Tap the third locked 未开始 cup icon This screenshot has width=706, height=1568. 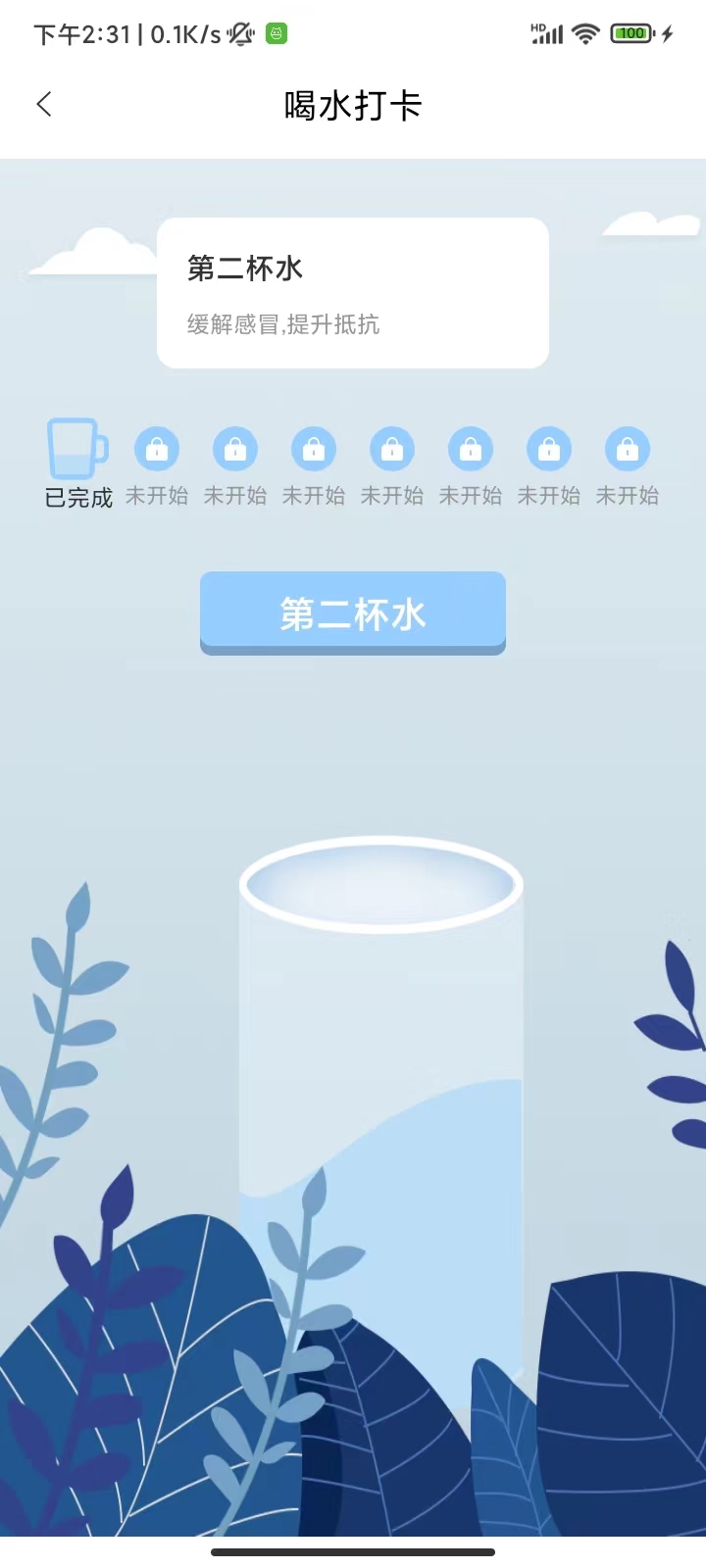click(x=314, y=448)
